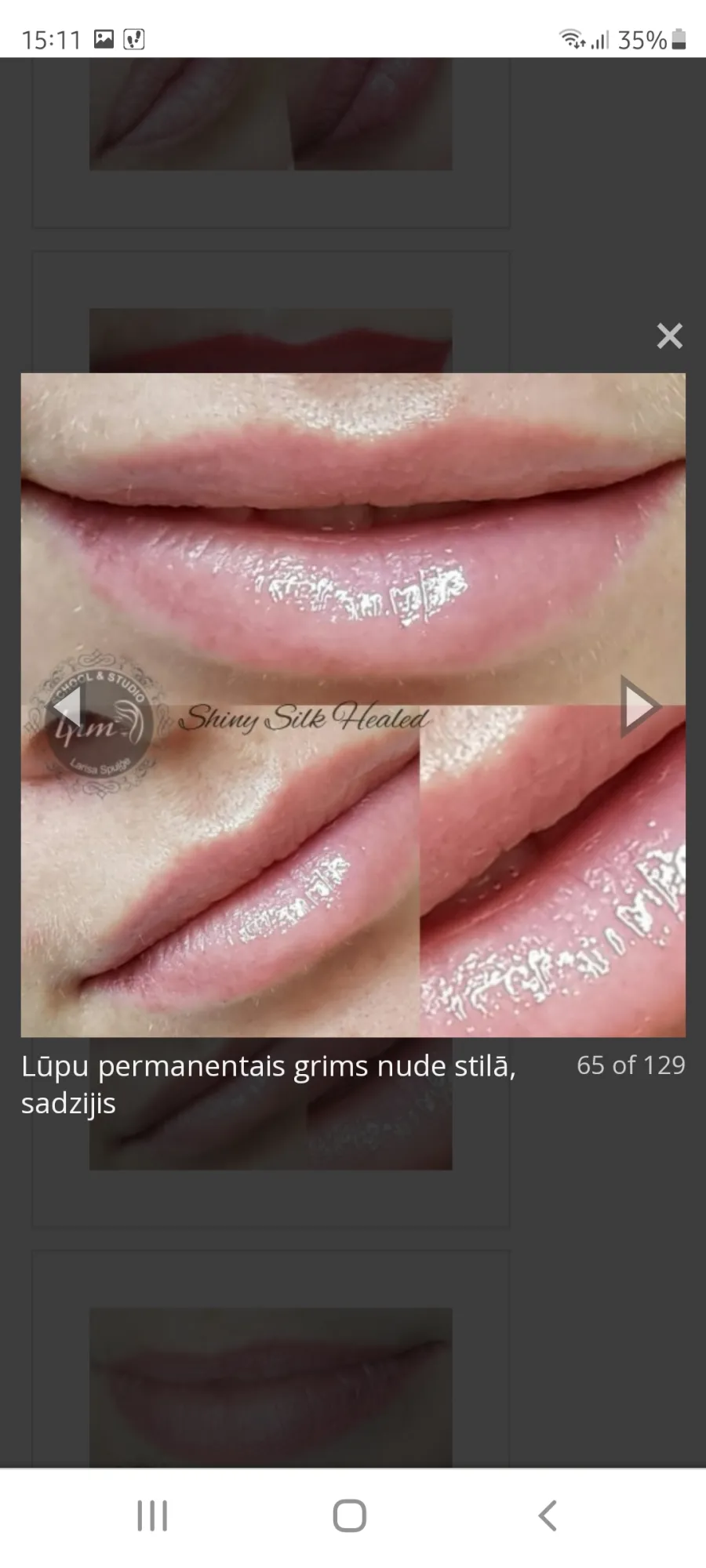Close the lightbox image viewer
Image resolution: width=706 pixels, height=1568 pixels.
[669, 336]
